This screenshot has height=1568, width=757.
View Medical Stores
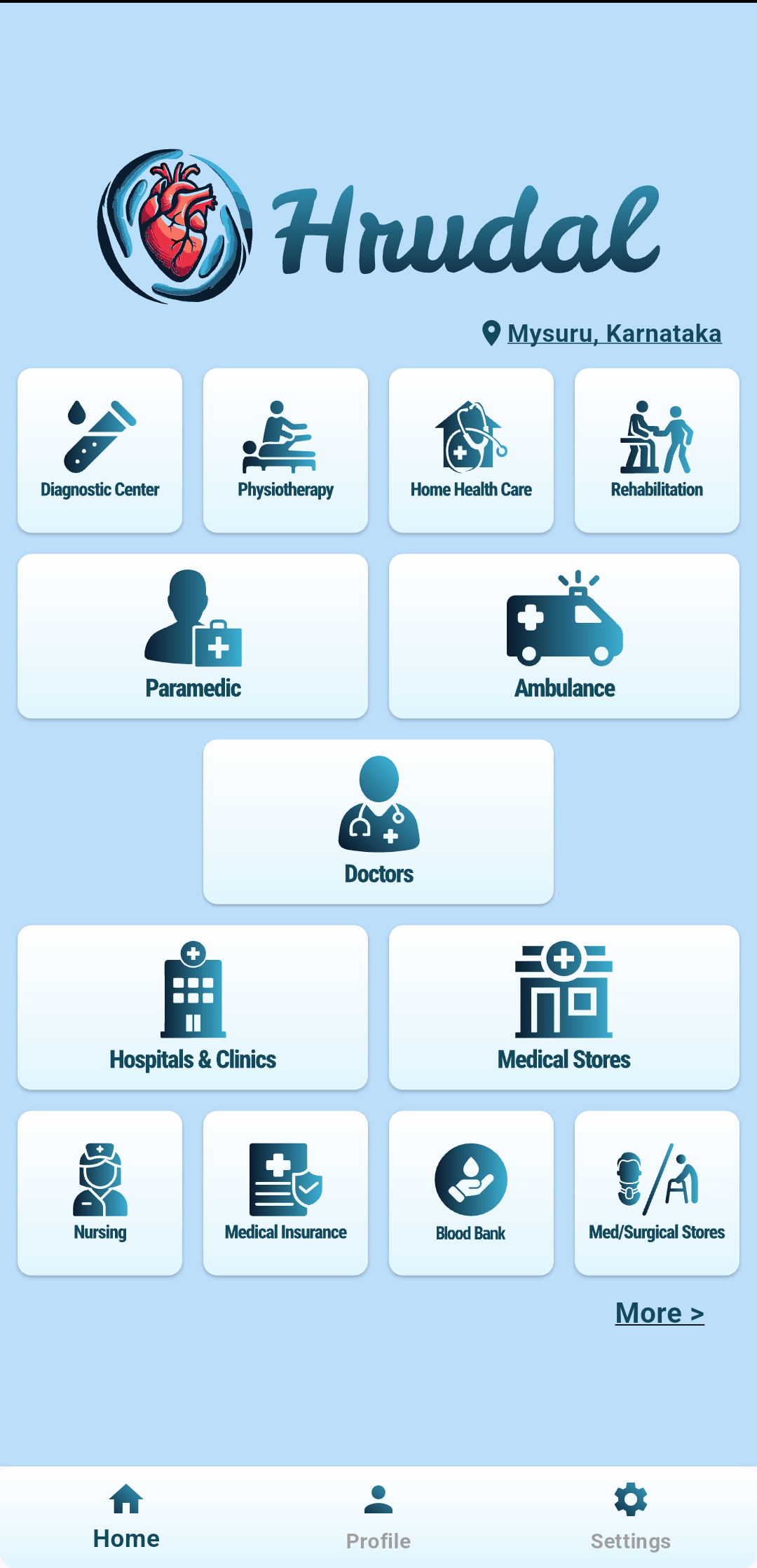[x=564, y=1007]
